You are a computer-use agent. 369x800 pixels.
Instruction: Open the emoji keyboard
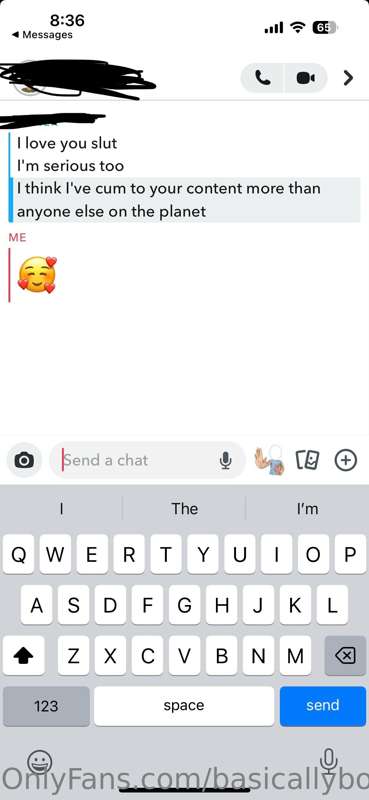click(39, 763)
